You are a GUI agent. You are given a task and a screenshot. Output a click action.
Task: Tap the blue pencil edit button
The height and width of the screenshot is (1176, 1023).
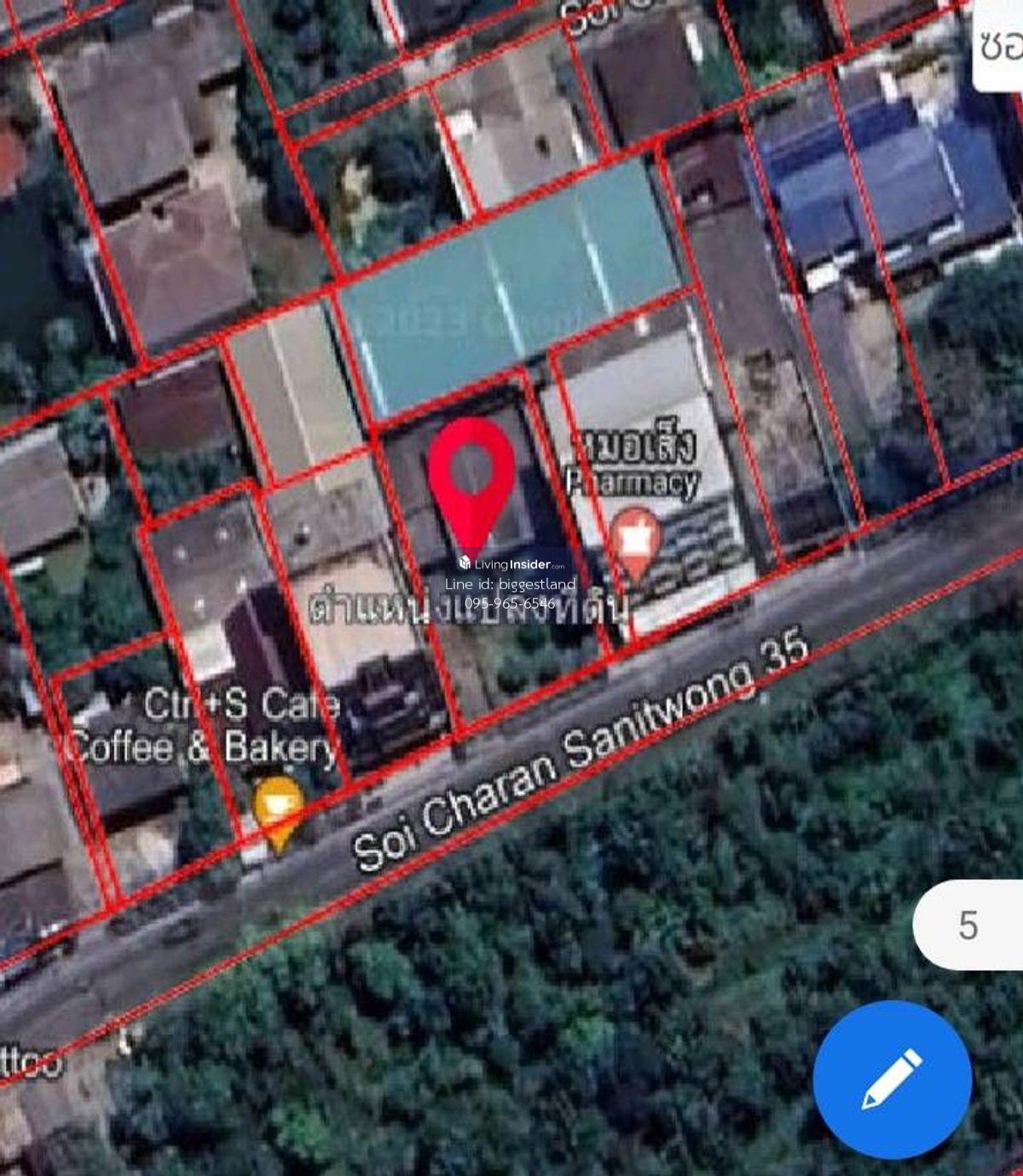(x=892, y=1079)
